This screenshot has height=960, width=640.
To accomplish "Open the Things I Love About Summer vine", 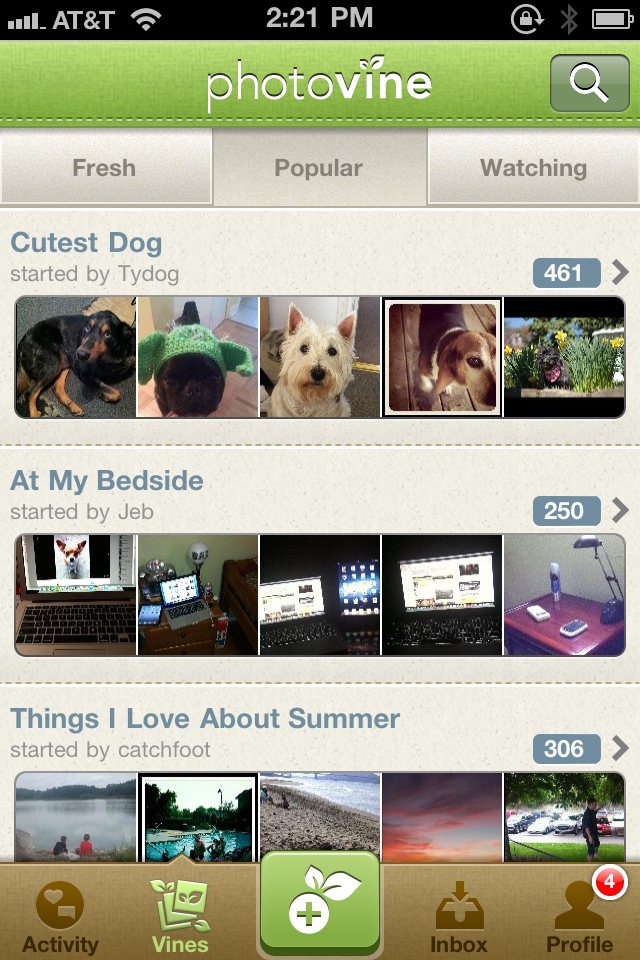I will tap(205, 719).
